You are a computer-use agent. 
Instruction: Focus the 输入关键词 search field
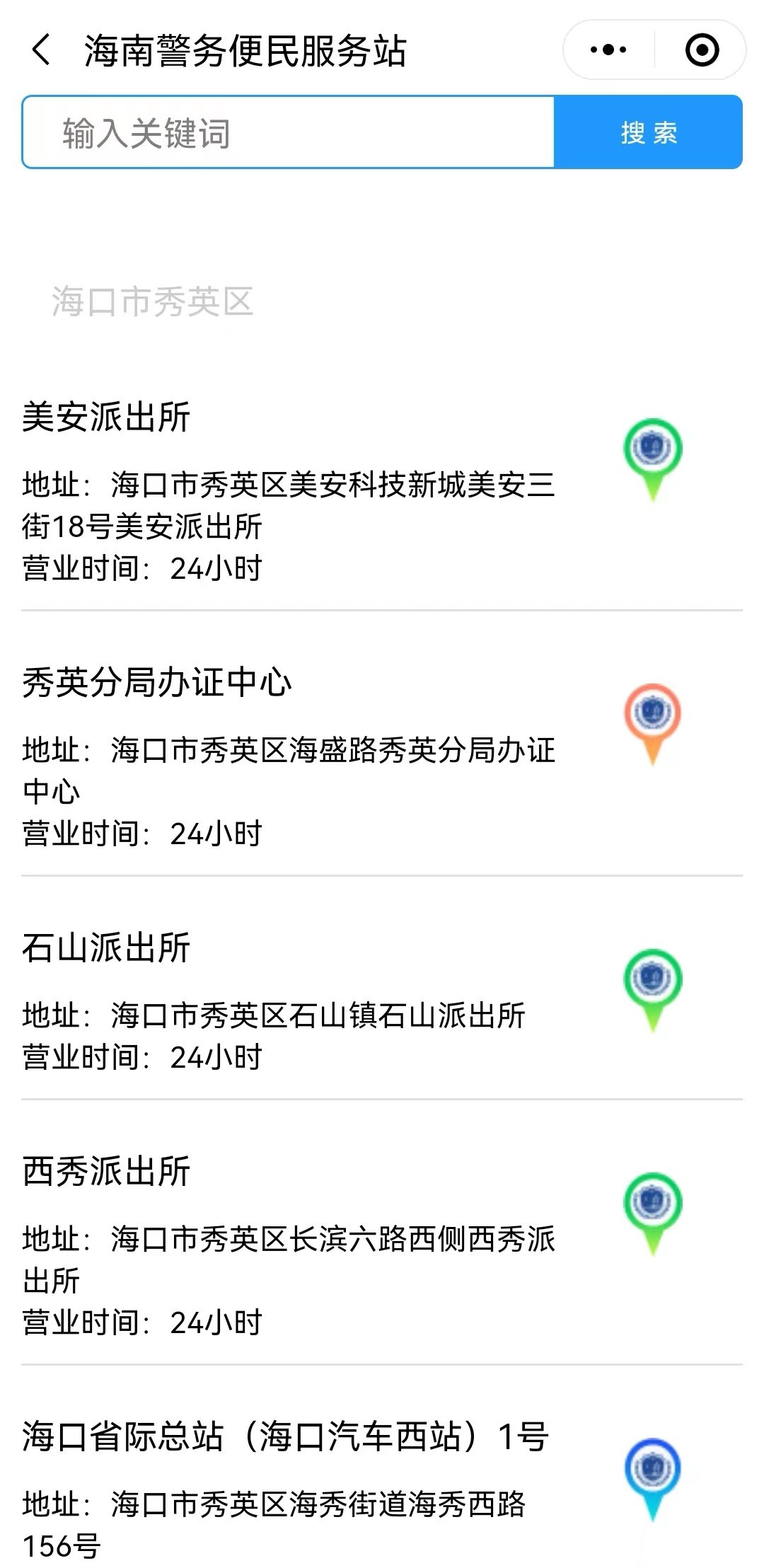[x=288, y=132]
